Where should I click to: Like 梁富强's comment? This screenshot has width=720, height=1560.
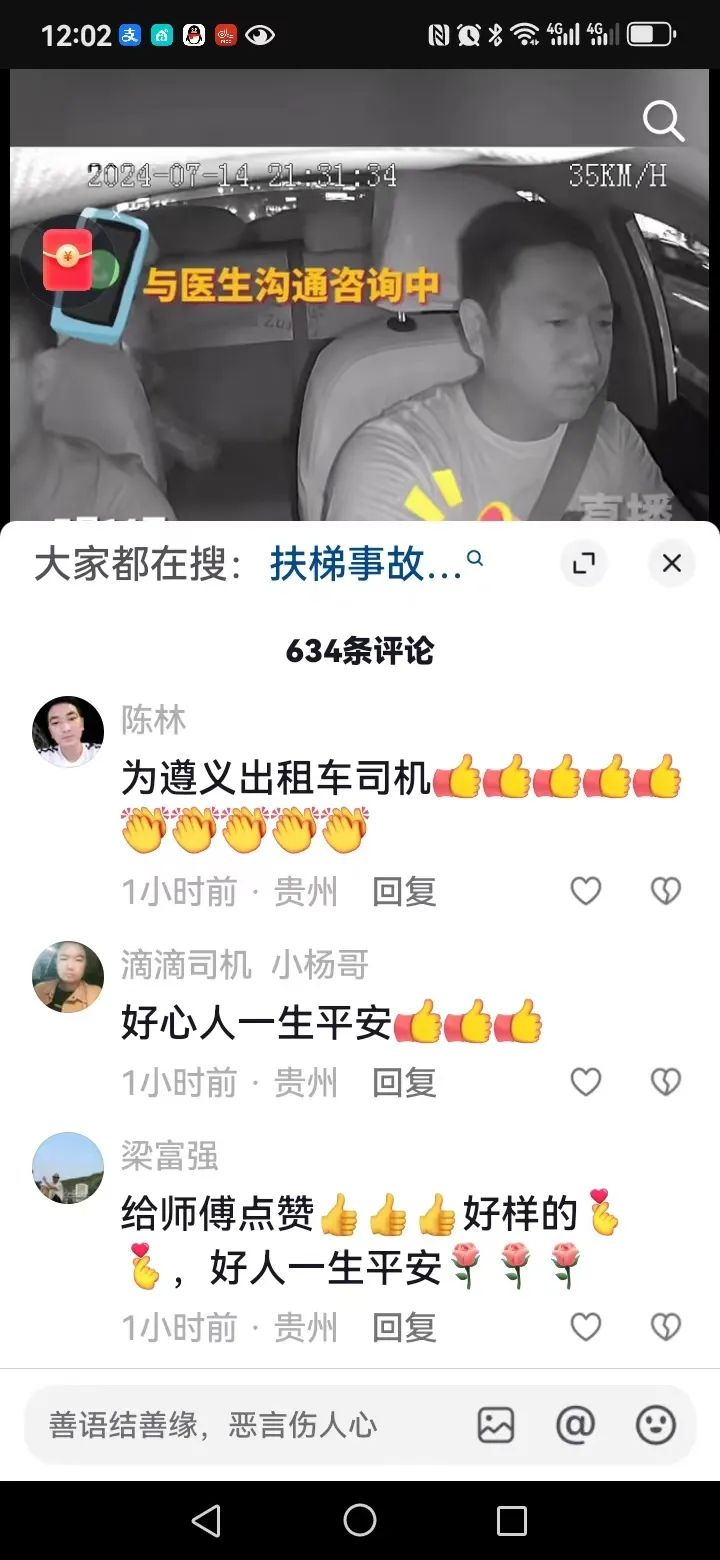click(x=586, y=1327)
